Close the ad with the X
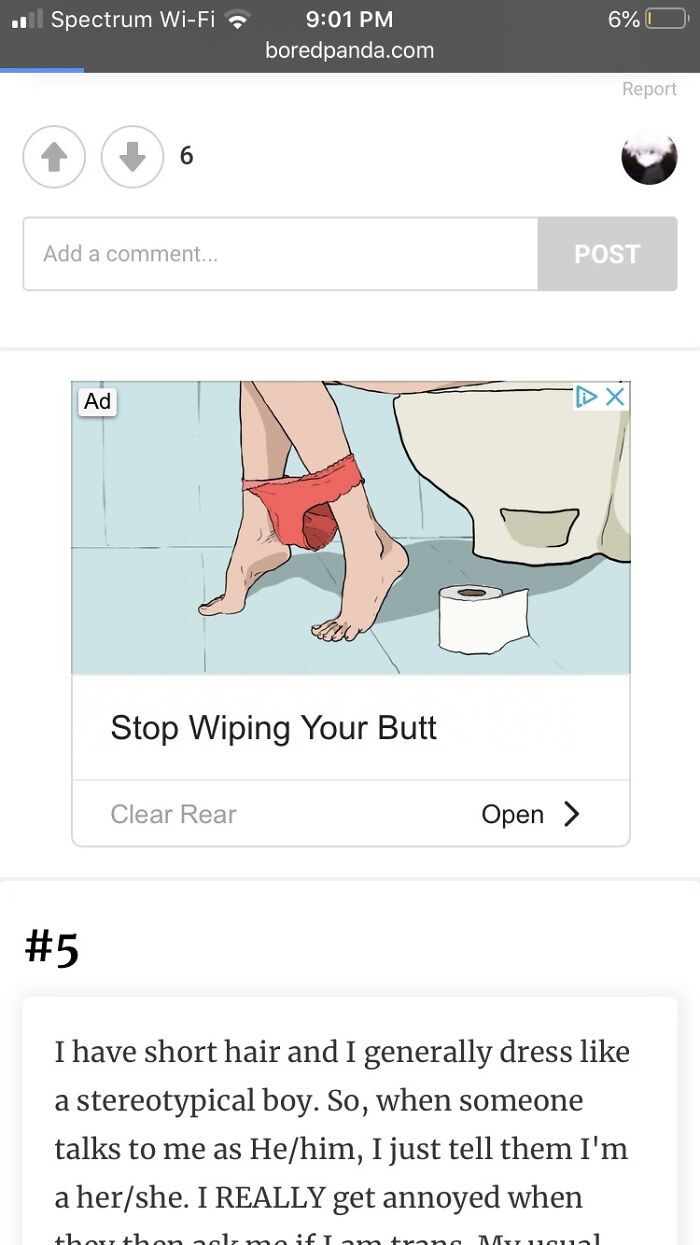The image size is (700, 1245). pos(616,397)
